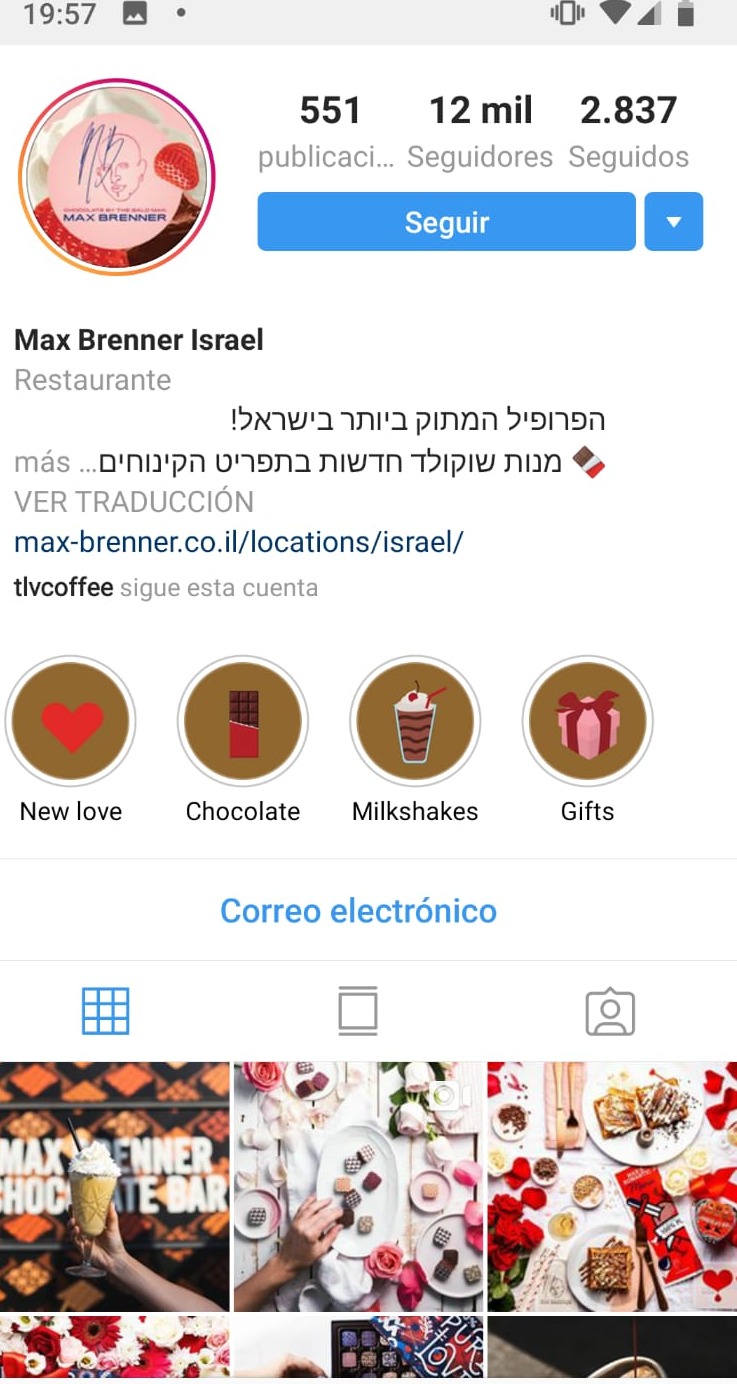Open the milkshake Chocolate Bar post

click(x=114, y=1186)
